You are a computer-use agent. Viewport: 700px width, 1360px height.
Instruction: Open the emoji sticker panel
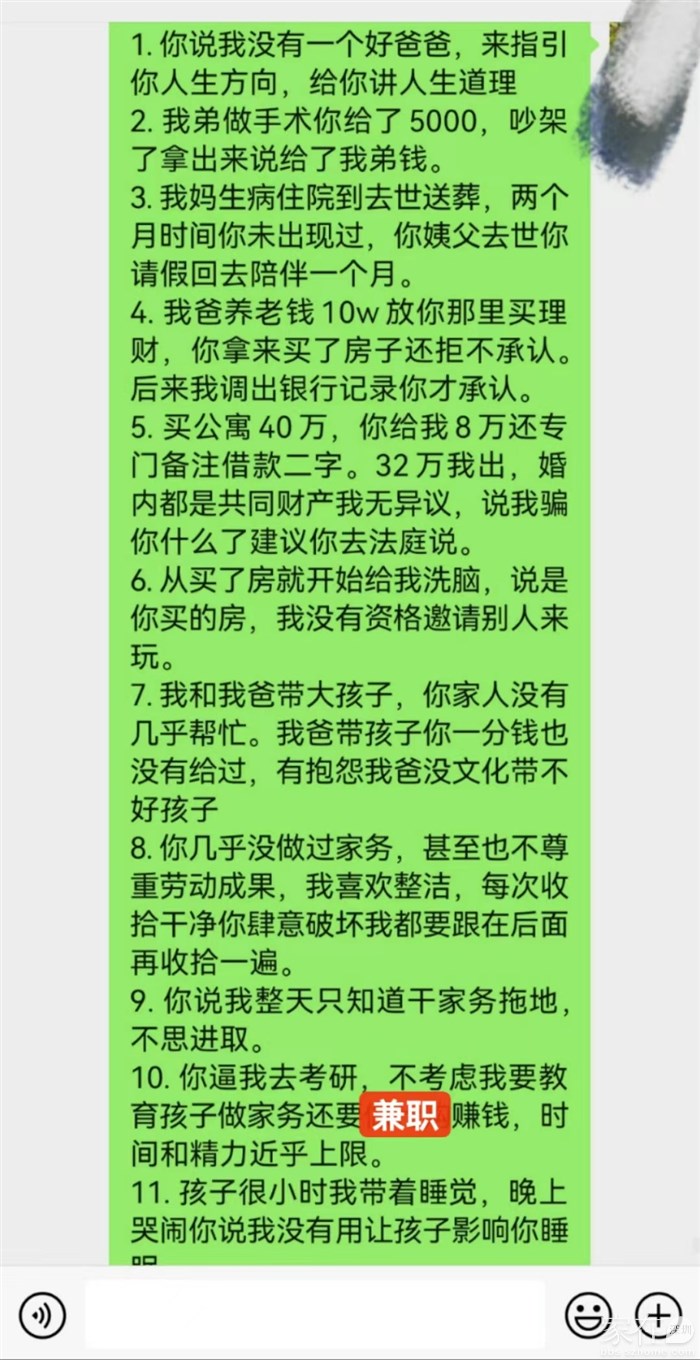(x=588, y=1315)
